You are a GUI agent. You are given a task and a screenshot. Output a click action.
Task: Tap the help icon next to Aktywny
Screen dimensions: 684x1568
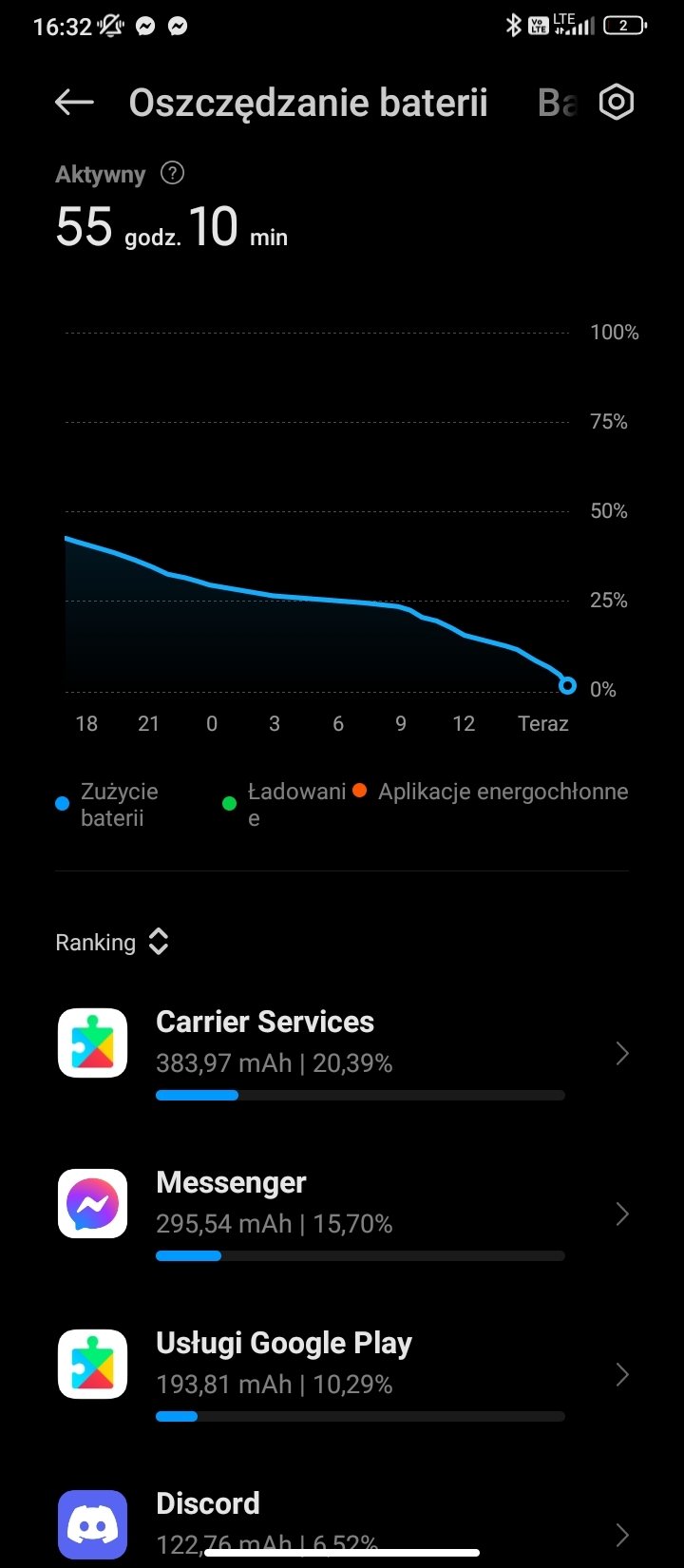pyautogui.click(x=172, y=173)
